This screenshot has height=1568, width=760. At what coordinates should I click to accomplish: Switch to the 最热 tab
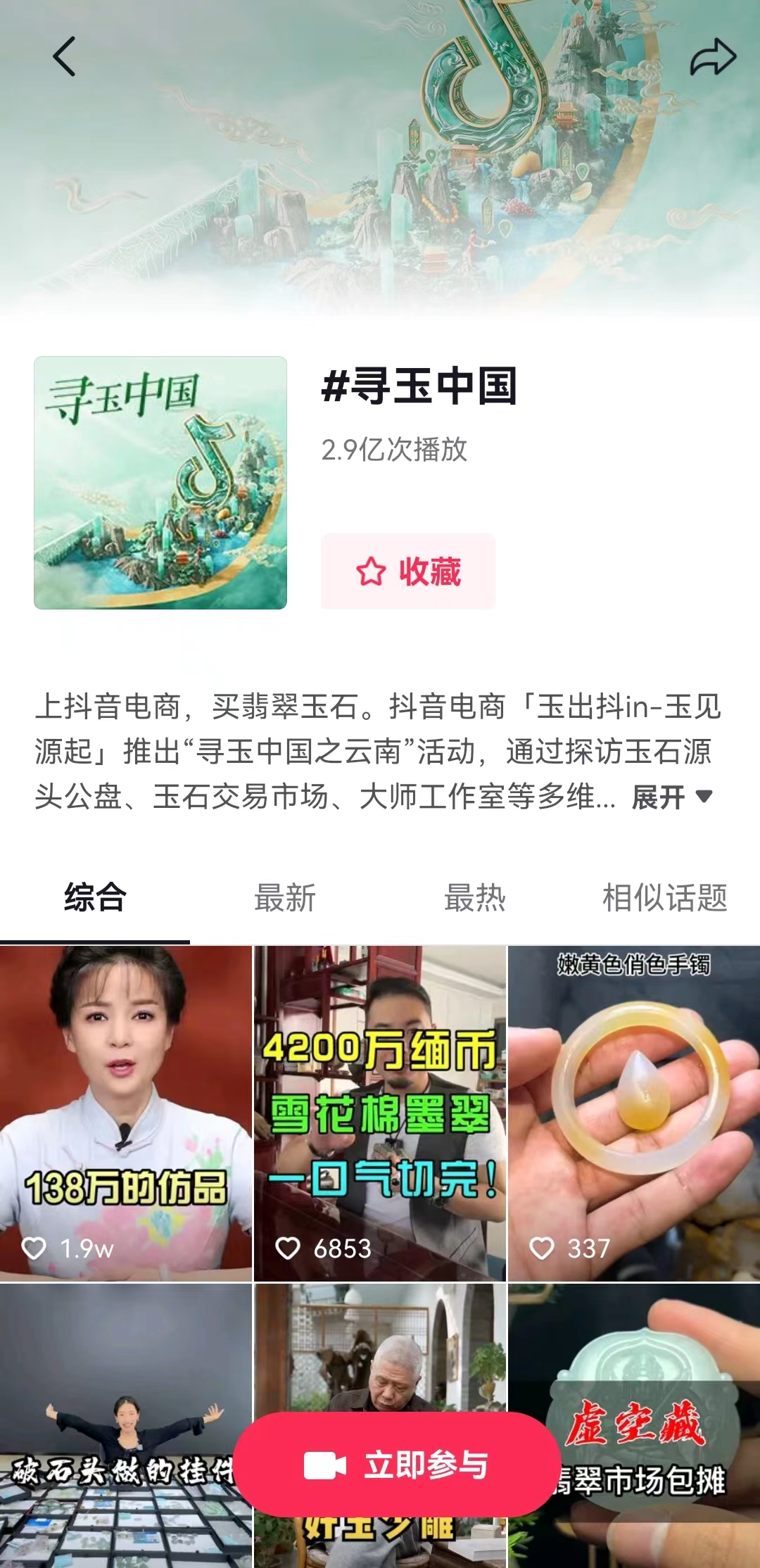(475, 898)
